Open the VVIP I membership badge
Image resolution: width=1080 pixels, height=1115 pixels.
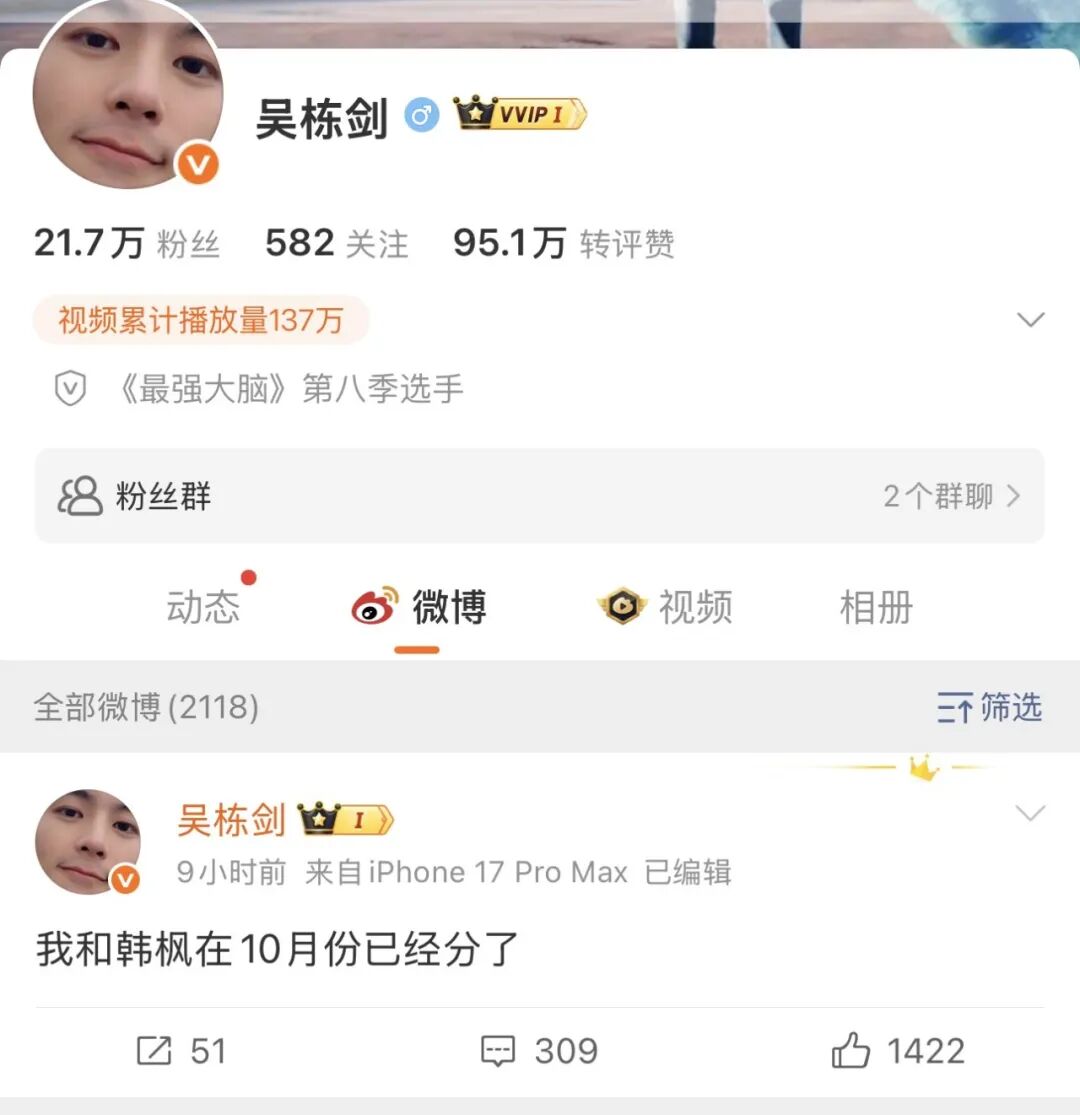[517, 115]
